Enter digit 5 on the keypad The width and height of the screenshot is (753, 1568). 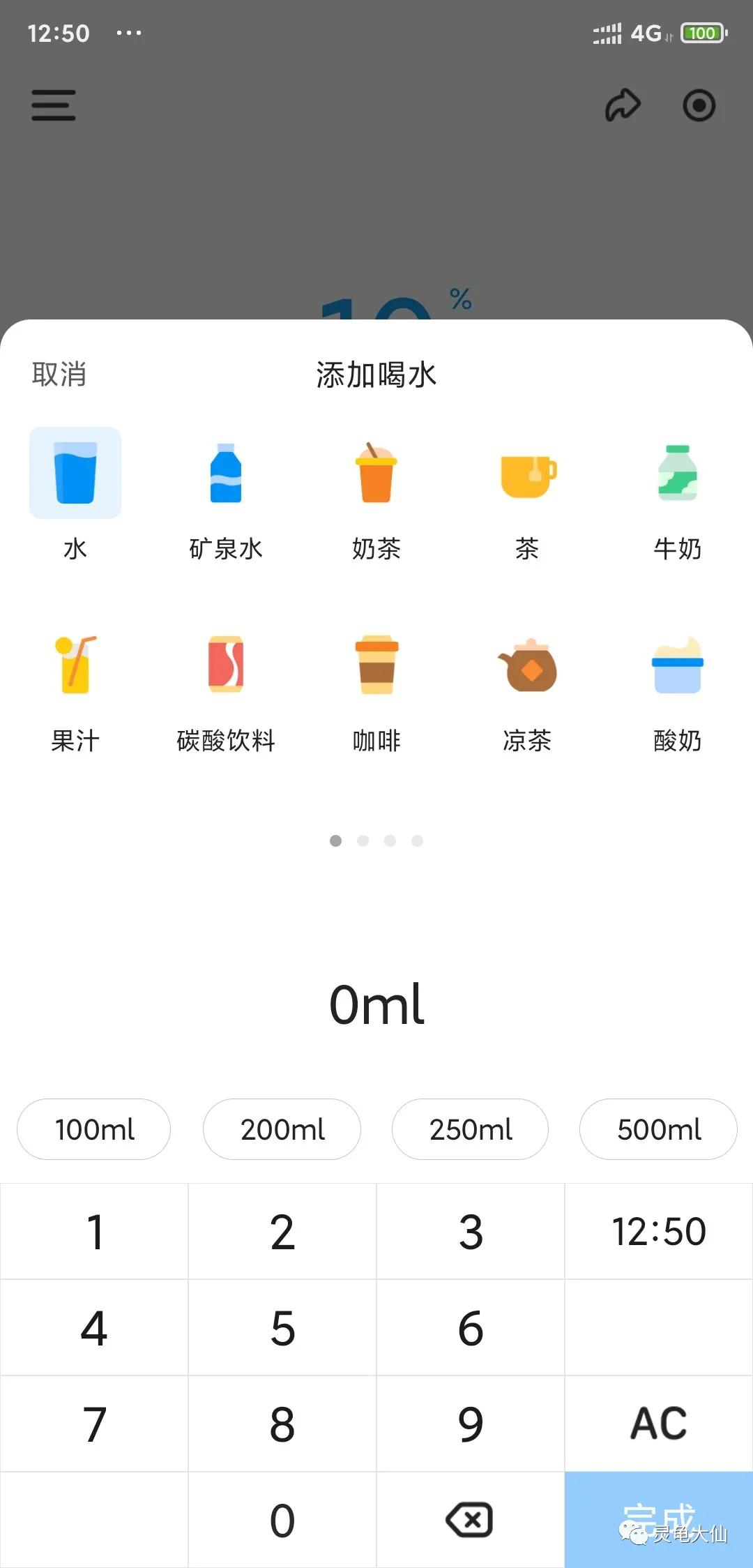pos(282,1327)
